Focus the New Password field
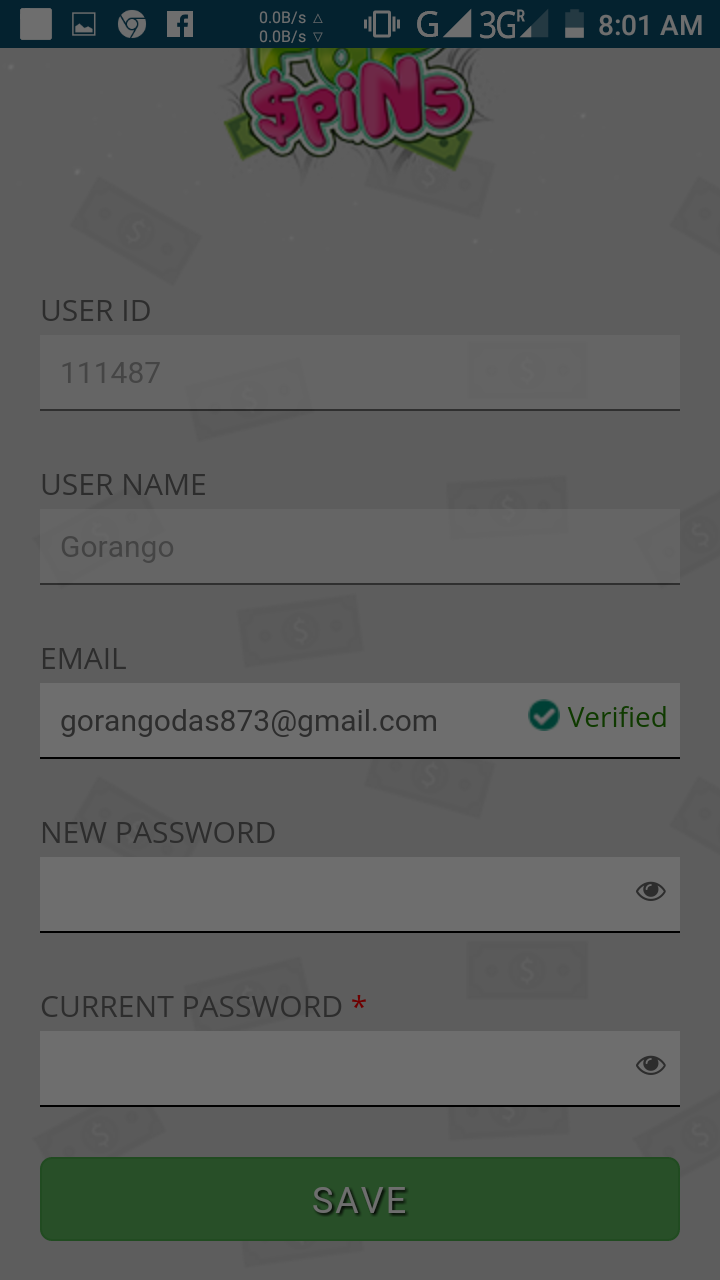The height and width of the screenshot is (1280, 720). tap(330, 893)
